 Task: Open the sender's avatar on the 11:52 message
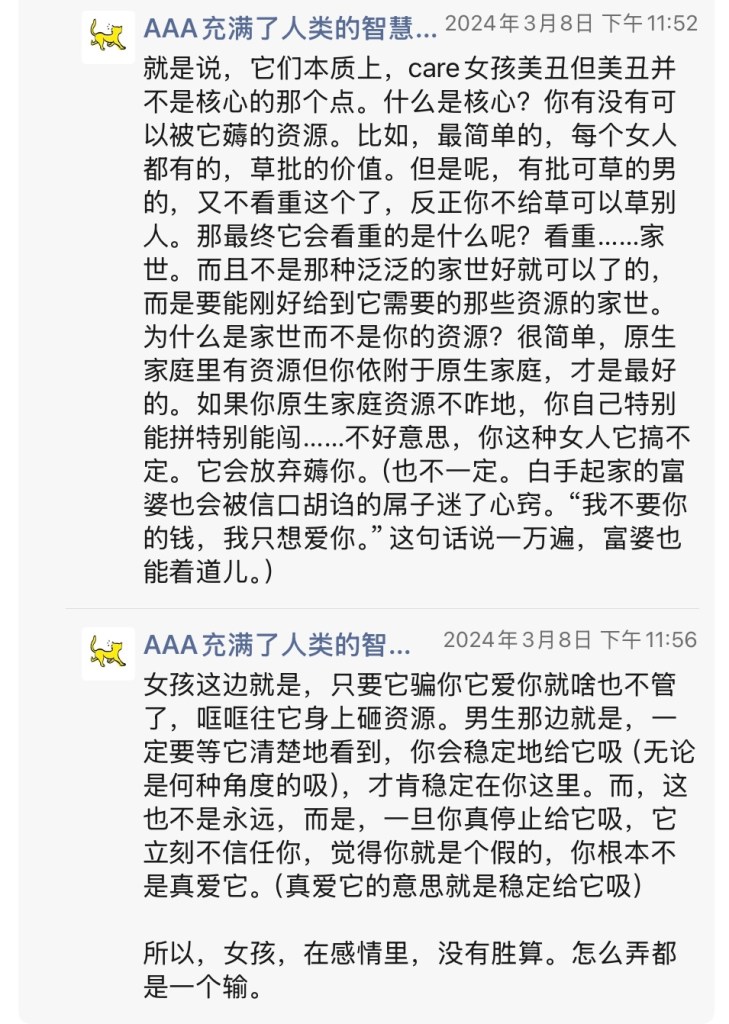tap(108, 37)
